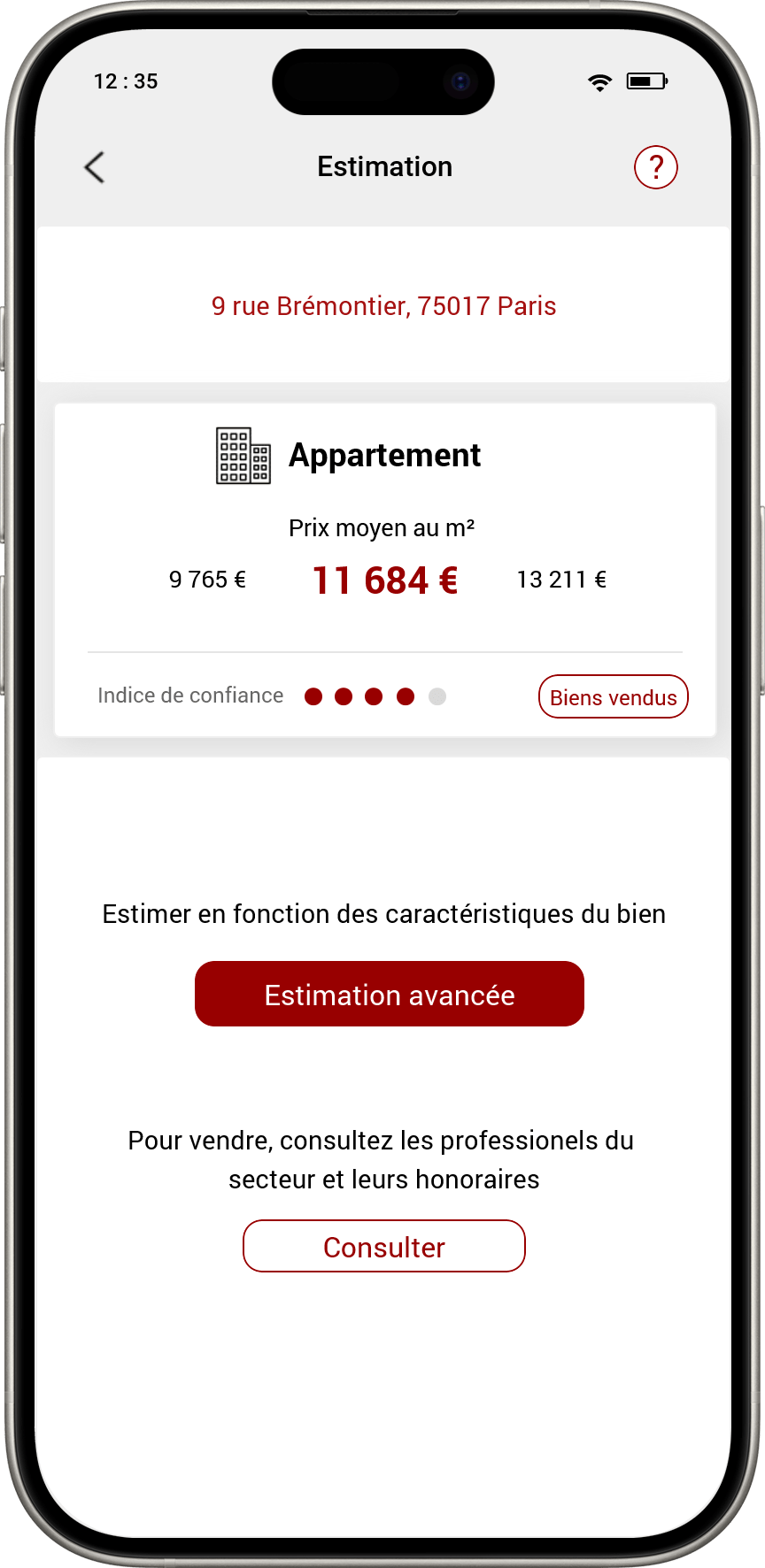Image resolution: width=765 pixels, height=1568 pixels.
Task: Tap the Indice de confiance label
Action: 190,696
